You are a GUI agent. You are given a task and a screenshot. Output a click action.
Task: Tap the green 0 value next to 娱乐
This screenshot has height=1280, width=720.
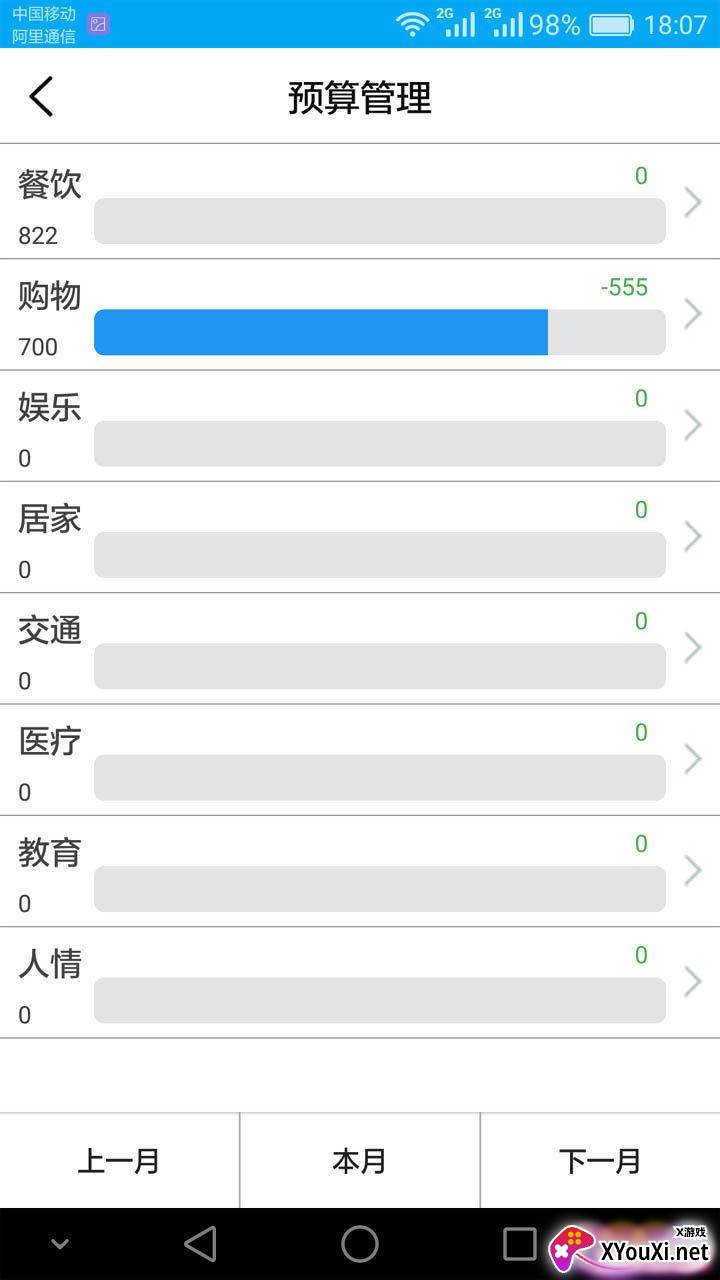click(x=640, y=398)
